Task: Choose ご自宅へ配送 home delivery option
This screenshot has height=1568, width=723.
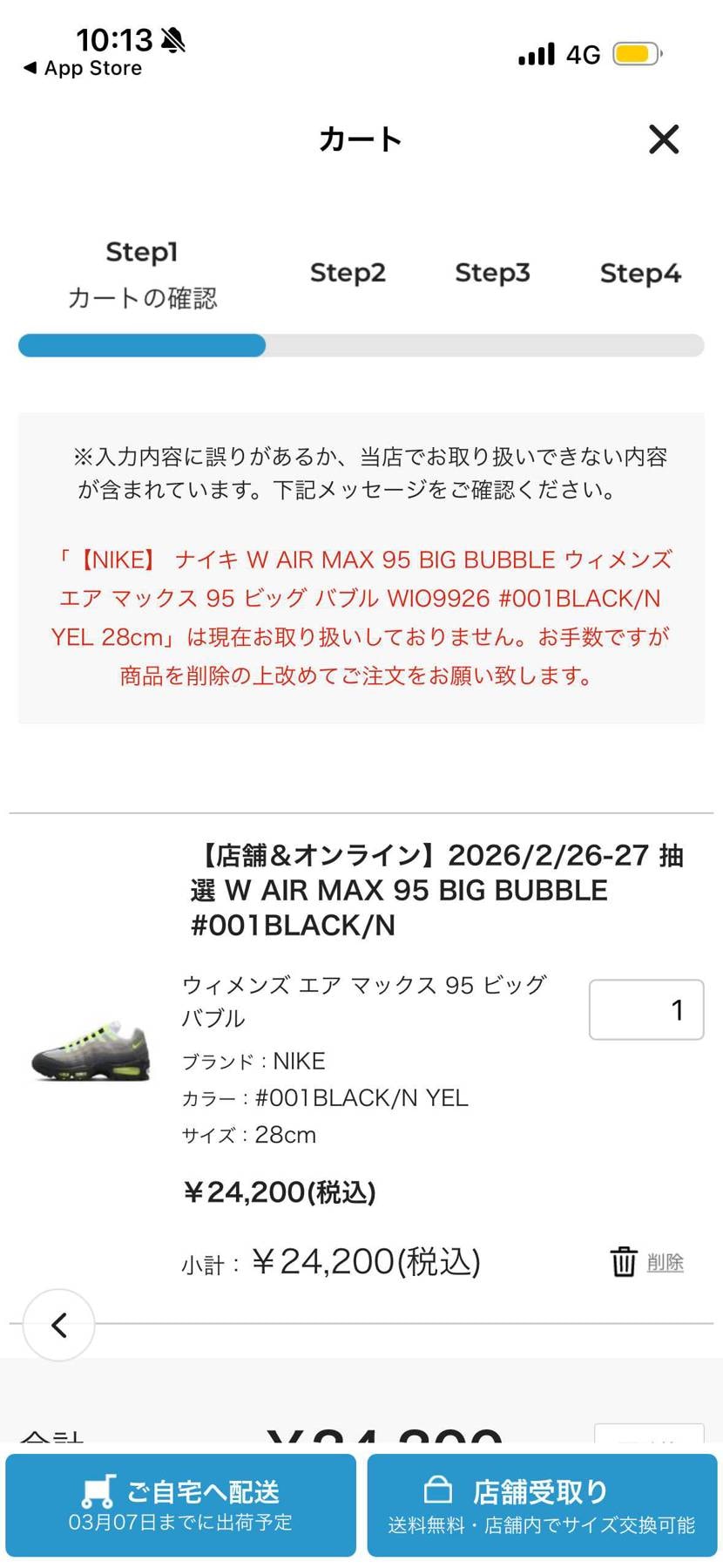Action: (180, 1505)
